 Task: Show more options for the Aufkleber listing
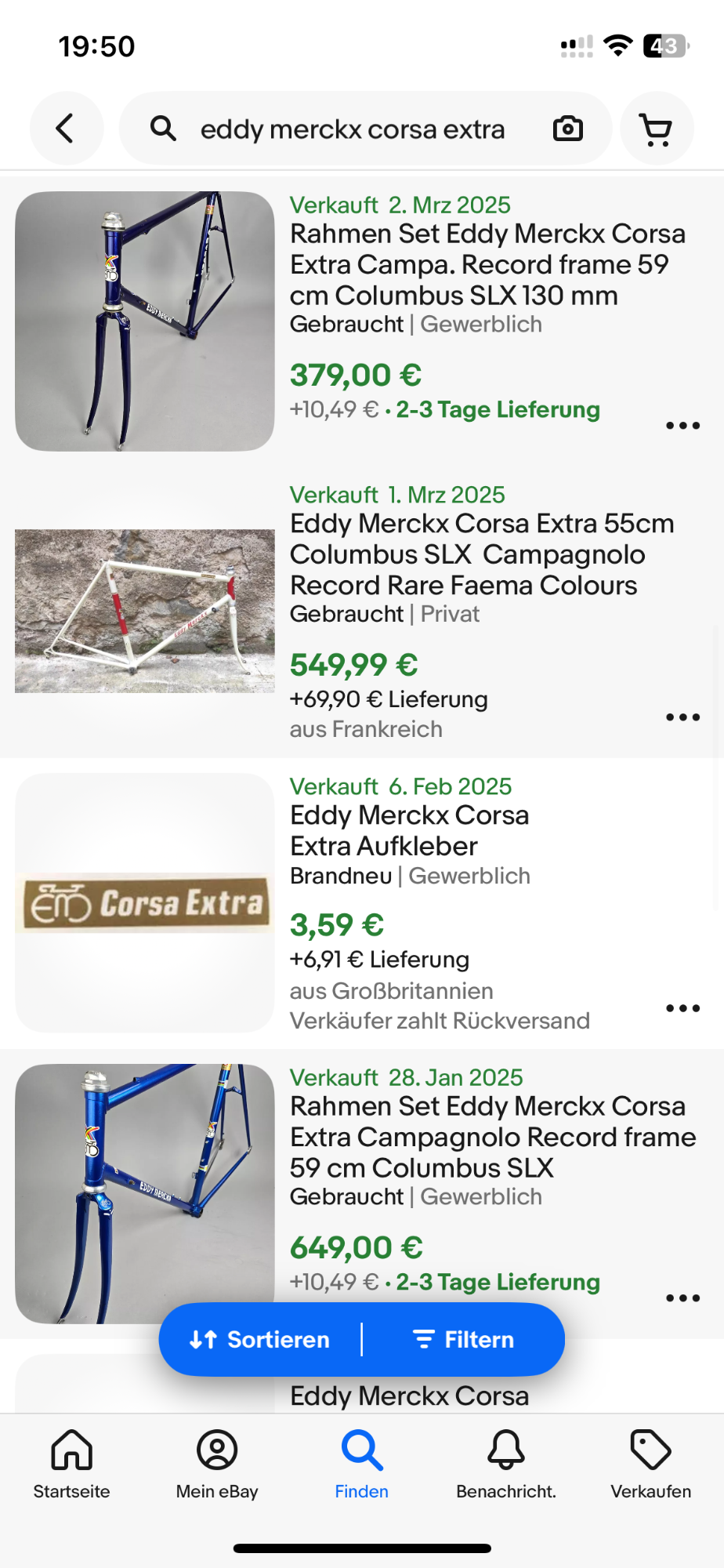(682, 1008)
